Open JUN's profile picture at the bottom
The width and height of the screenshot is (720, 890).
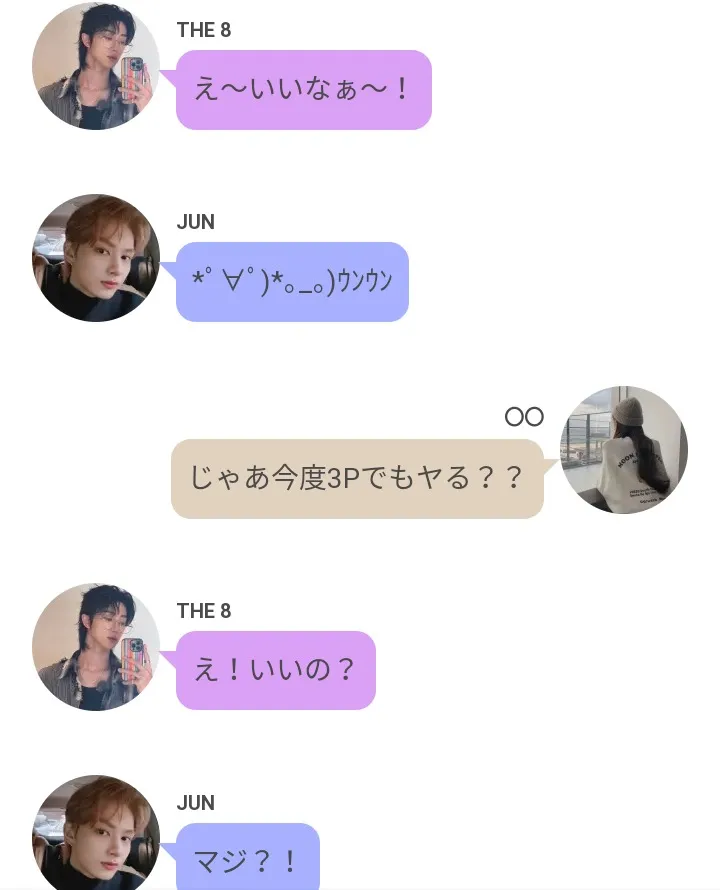pos(96,838)
